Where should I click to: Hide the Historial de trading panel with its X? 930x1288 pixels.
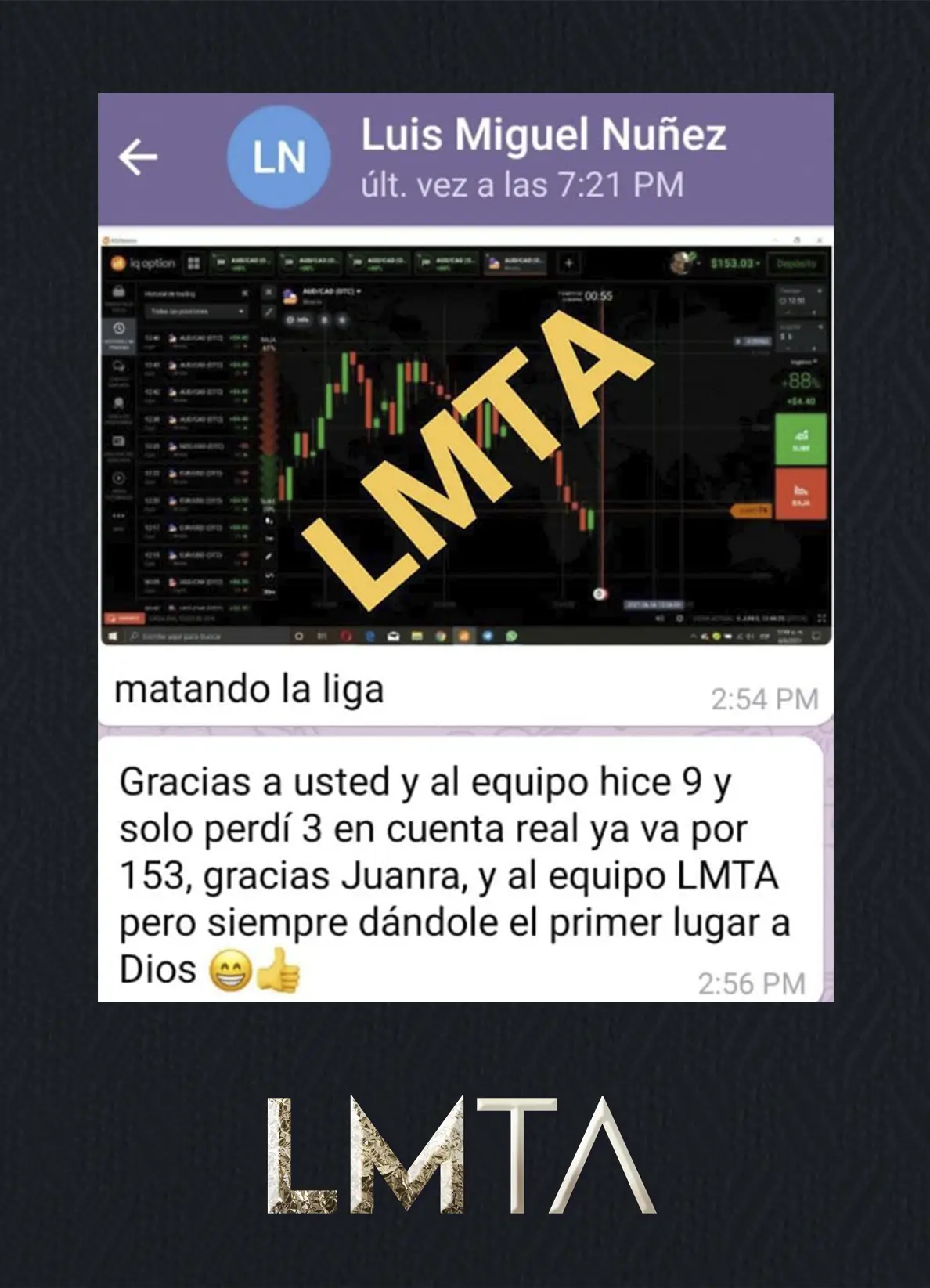pyautogui.click(x=245, y=292)
